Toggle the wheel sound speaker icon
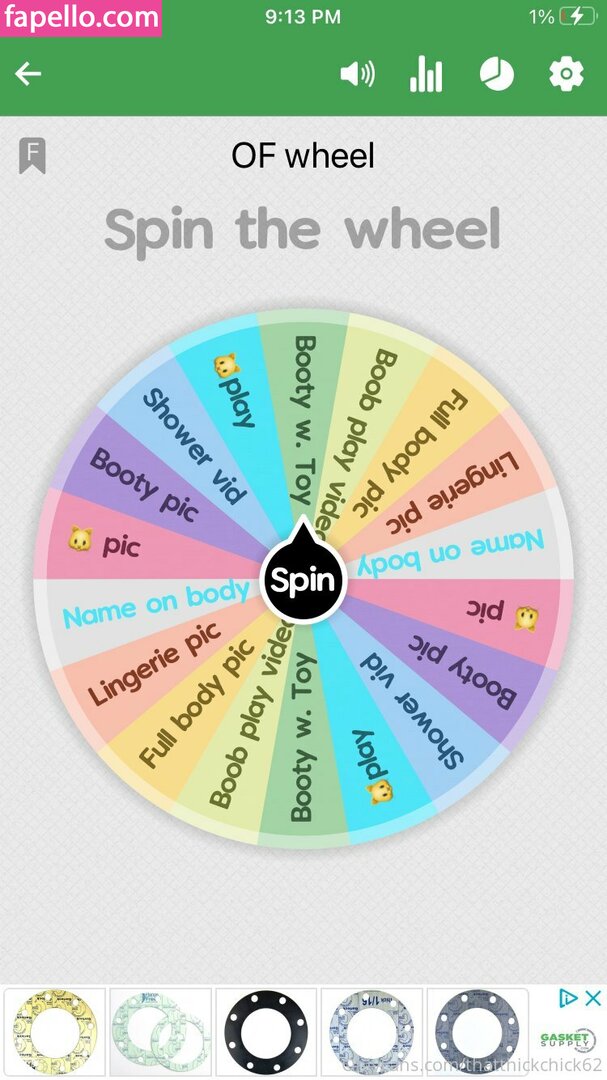This screenshot has height=1080, width=607. click(x=357, y=74)
